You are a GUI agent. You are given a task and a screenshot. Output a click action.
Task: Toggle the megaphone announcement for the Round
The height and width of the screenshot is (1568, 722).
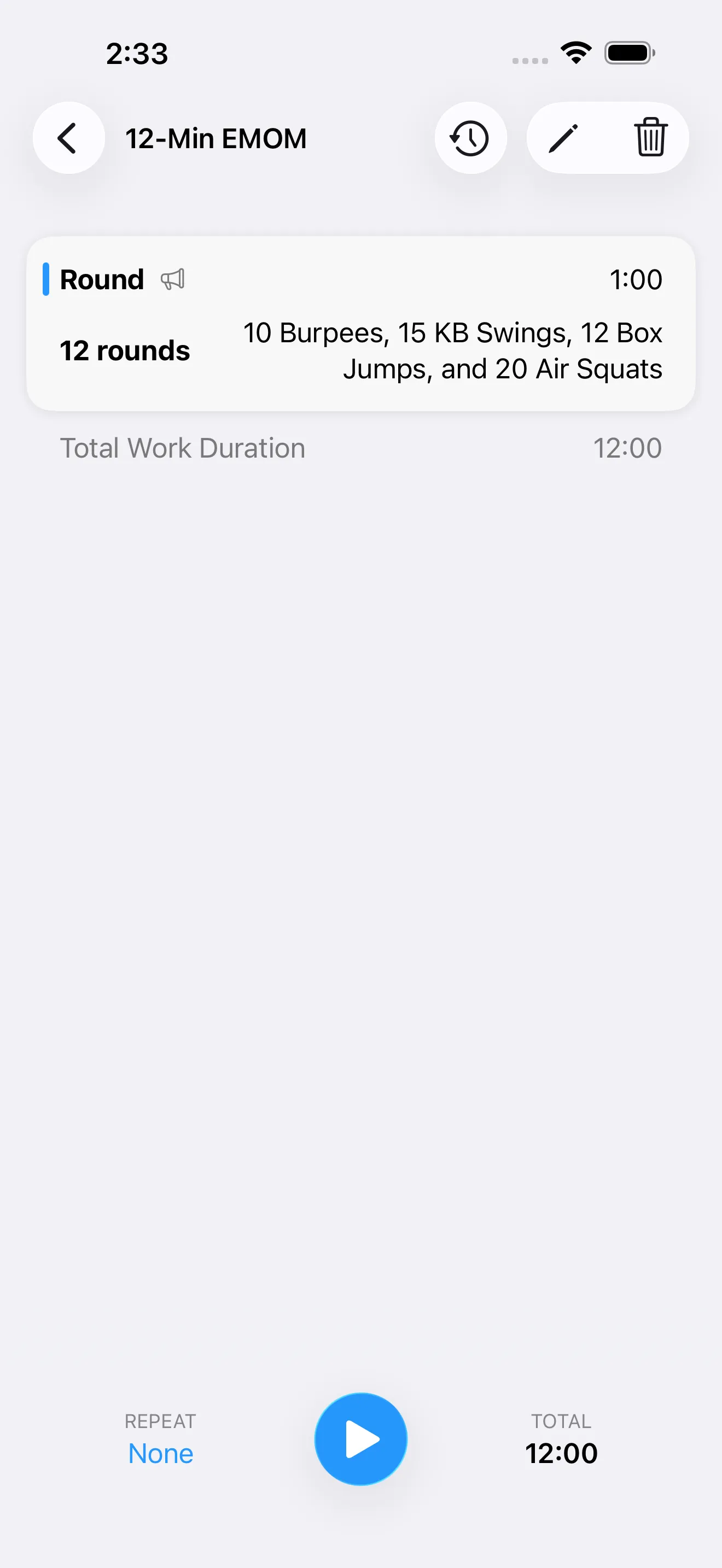coord(173,279)
